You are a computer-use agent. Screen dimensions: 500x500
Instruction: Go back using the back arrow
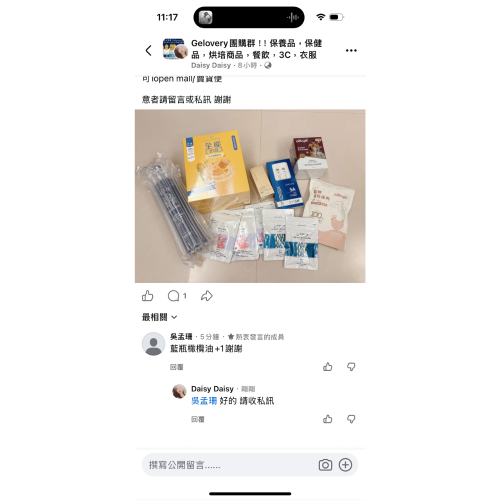pos(149,51)
